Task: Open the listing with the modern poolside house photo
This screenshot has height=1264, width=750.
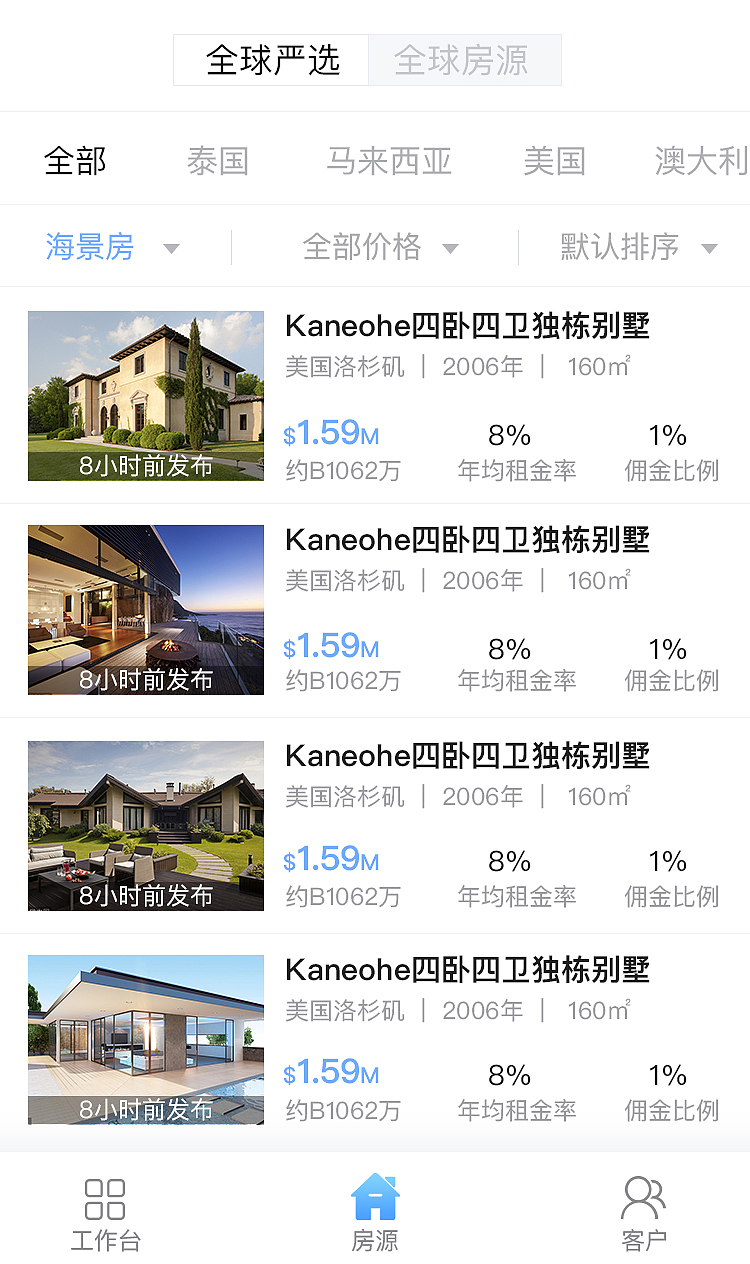Action: tap(375, 1040)
